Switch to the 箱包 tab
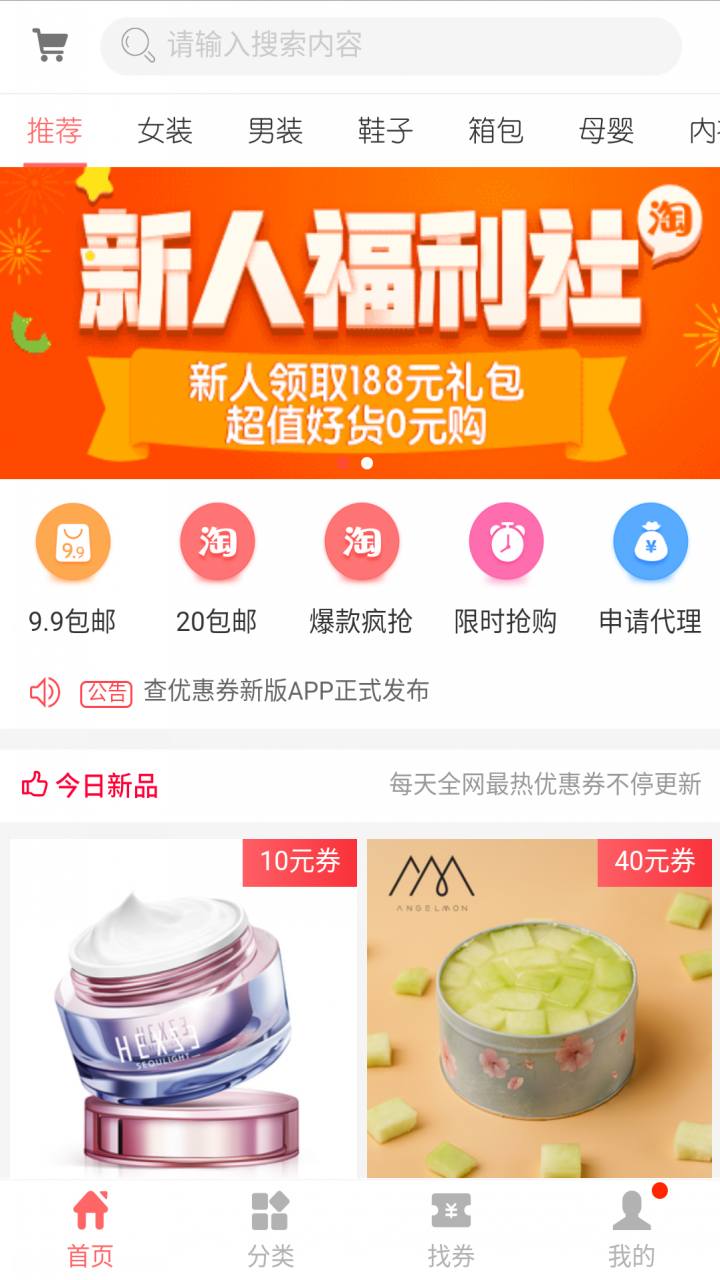 click(x=496, y=131)
